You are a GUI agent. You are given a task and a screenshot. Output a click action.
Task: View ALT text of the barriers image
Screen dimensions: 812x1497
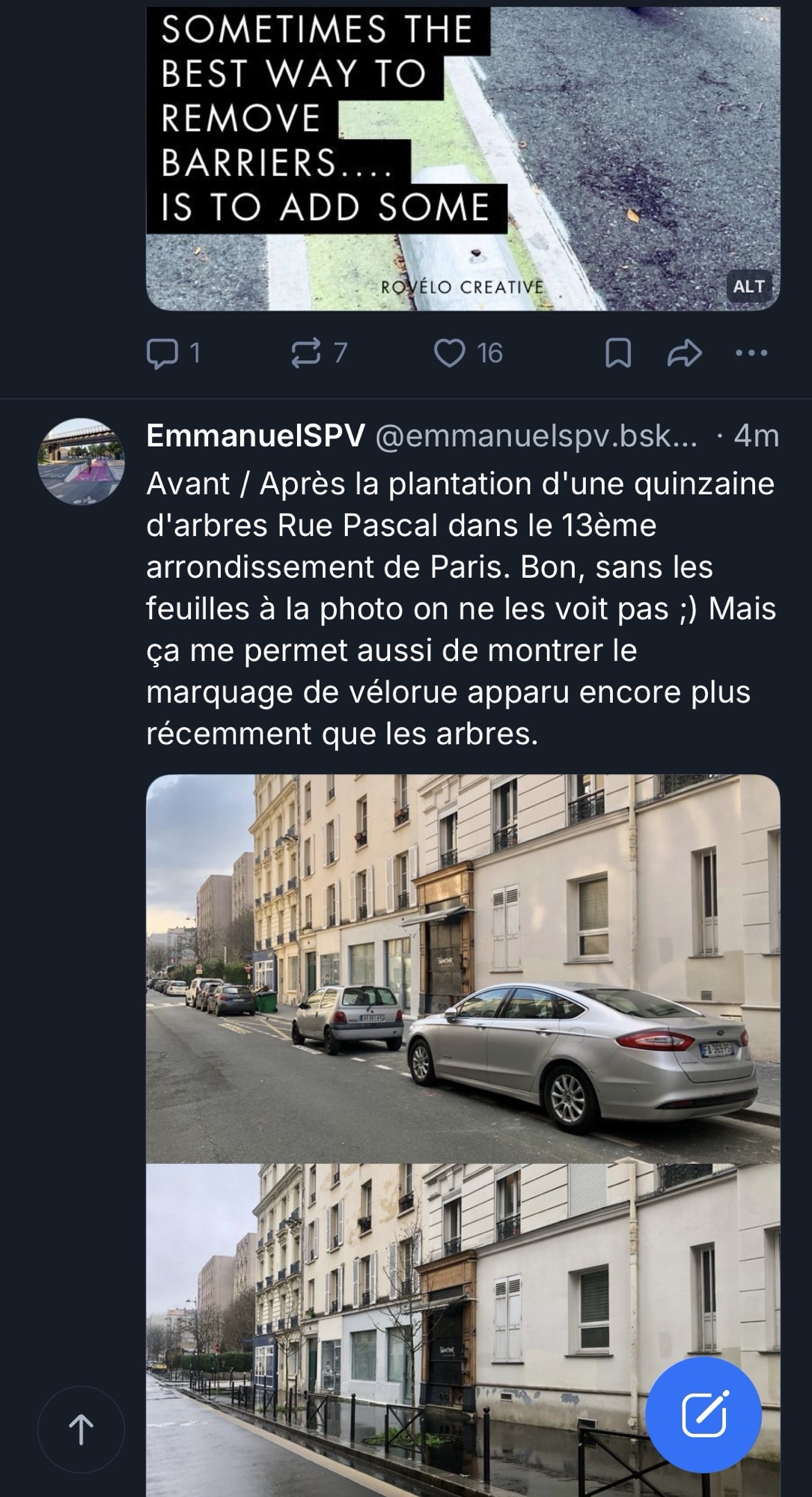tap(748, 287)
